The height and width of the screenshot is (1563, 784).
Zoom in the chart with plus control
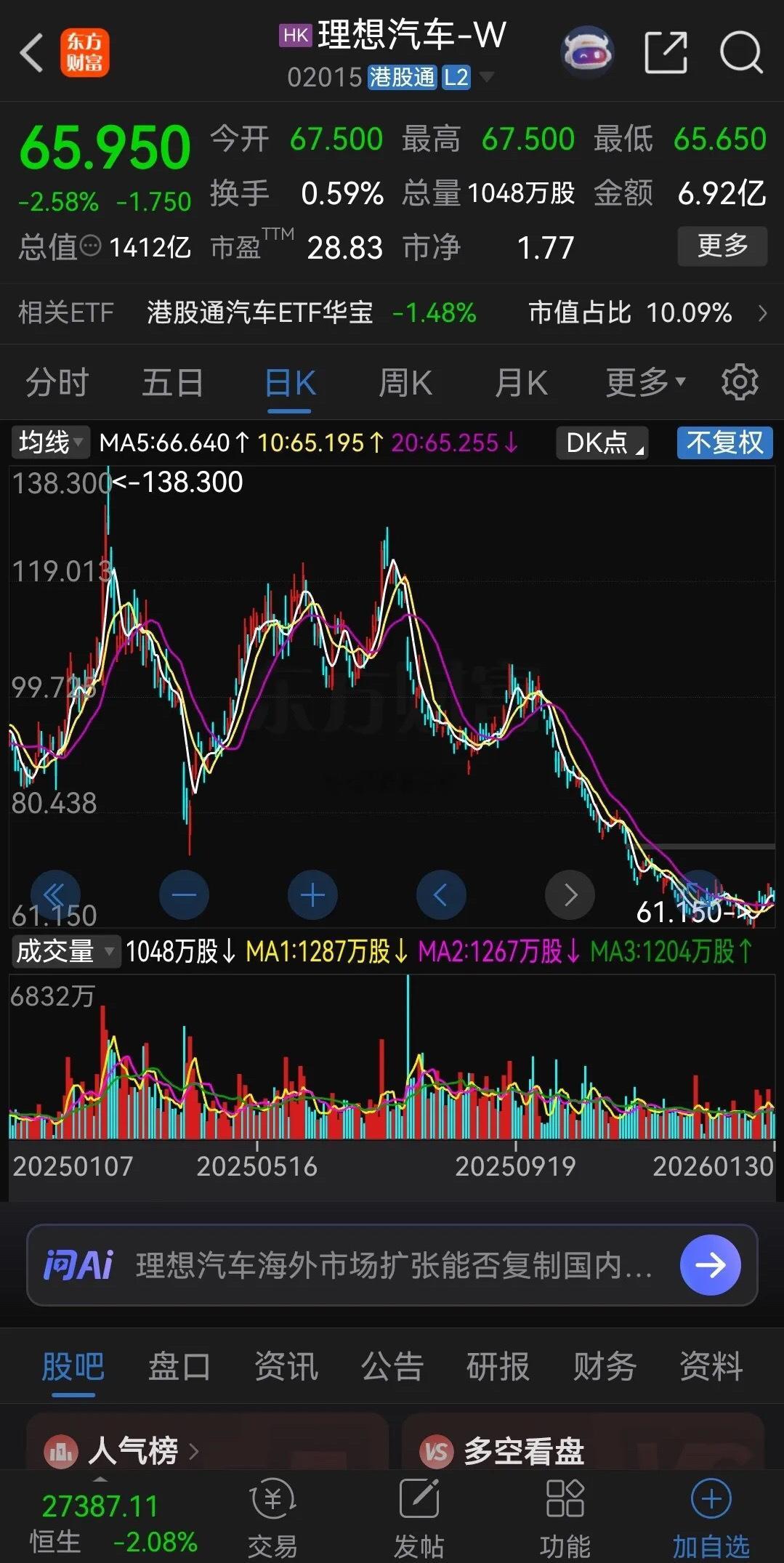(x=312, y=894)
